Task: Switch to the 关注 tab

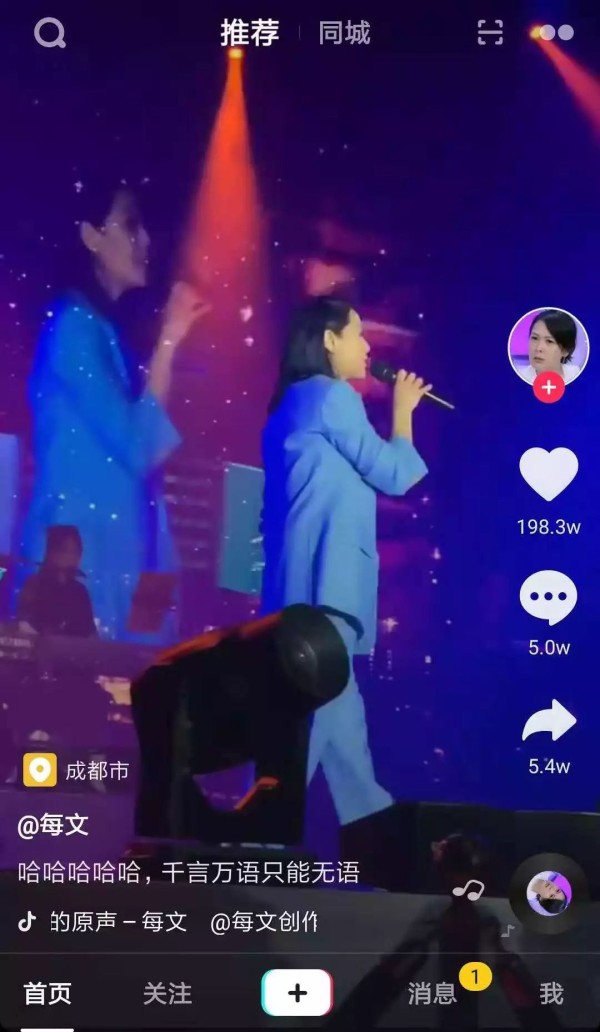Action: [168, 993]
